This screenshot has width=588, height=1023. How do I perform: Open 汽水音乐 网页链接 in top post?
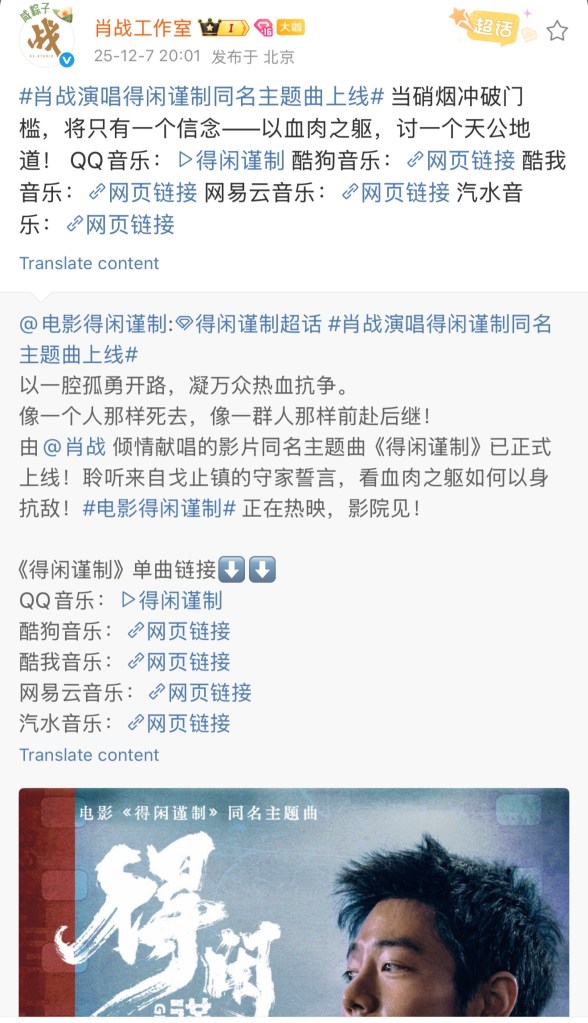tap(121, 224)
